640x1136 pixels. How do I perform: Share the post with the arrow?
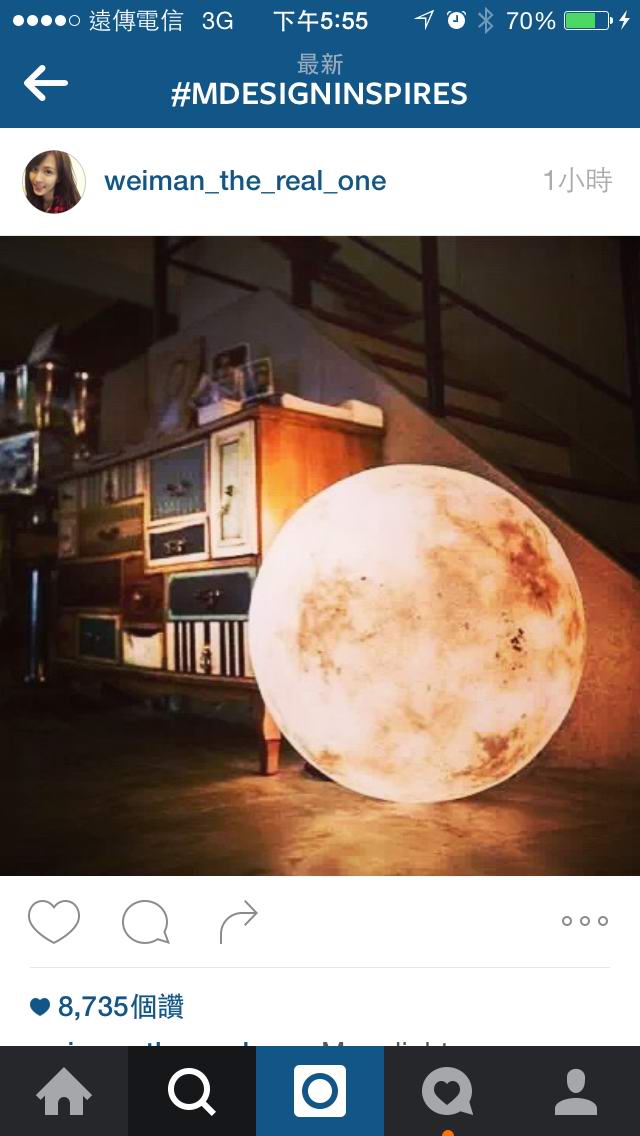238,921
